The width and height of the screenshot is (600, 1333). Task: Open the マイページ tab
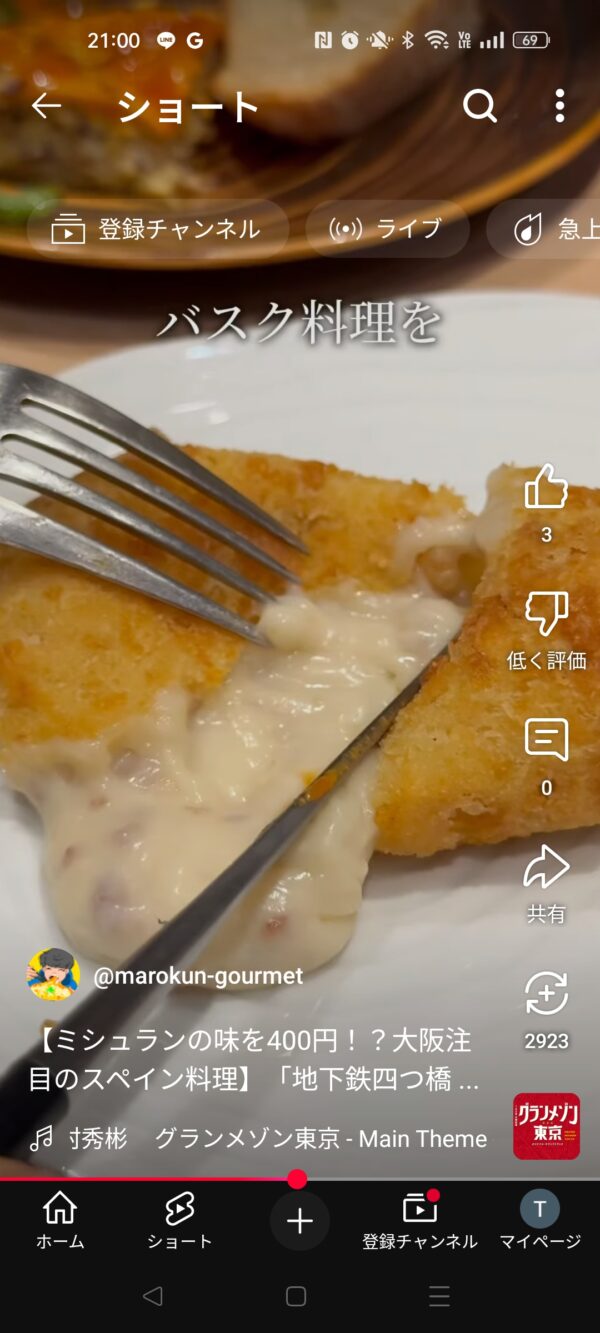point(540,1221)
